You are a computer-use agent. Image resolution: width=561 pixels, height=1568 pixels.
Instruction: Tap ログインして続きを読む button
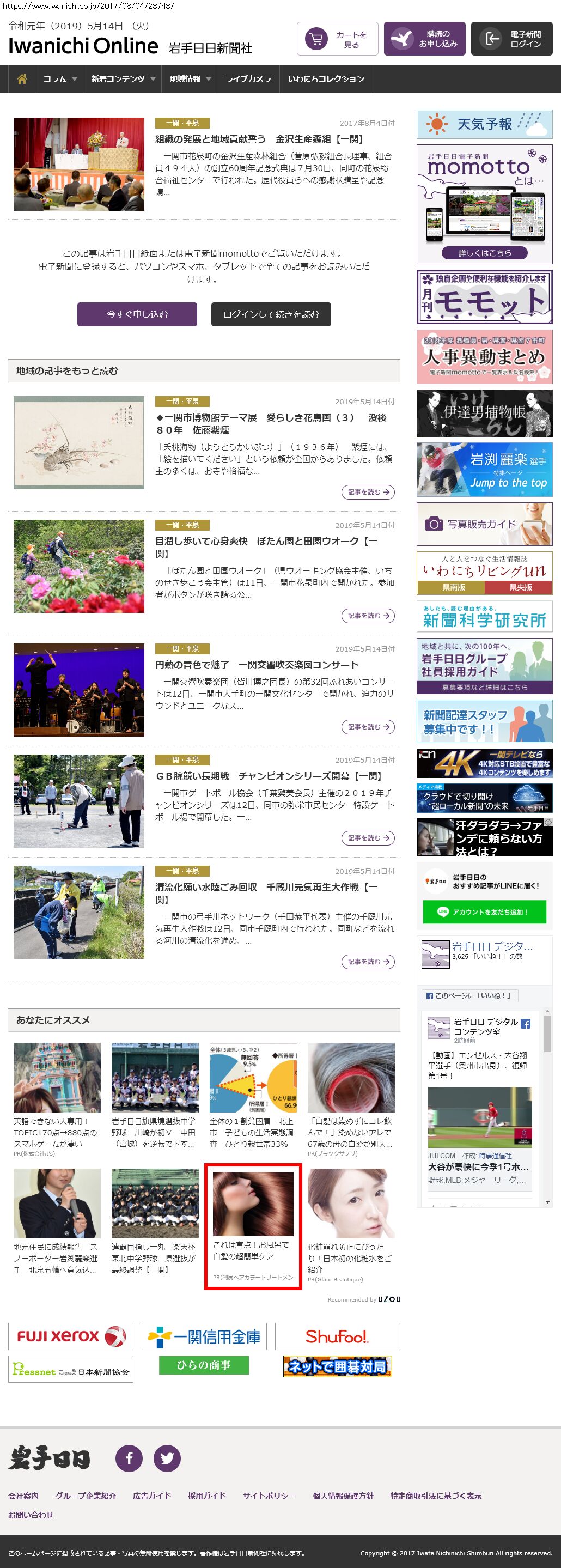click(x=271, y=314)
